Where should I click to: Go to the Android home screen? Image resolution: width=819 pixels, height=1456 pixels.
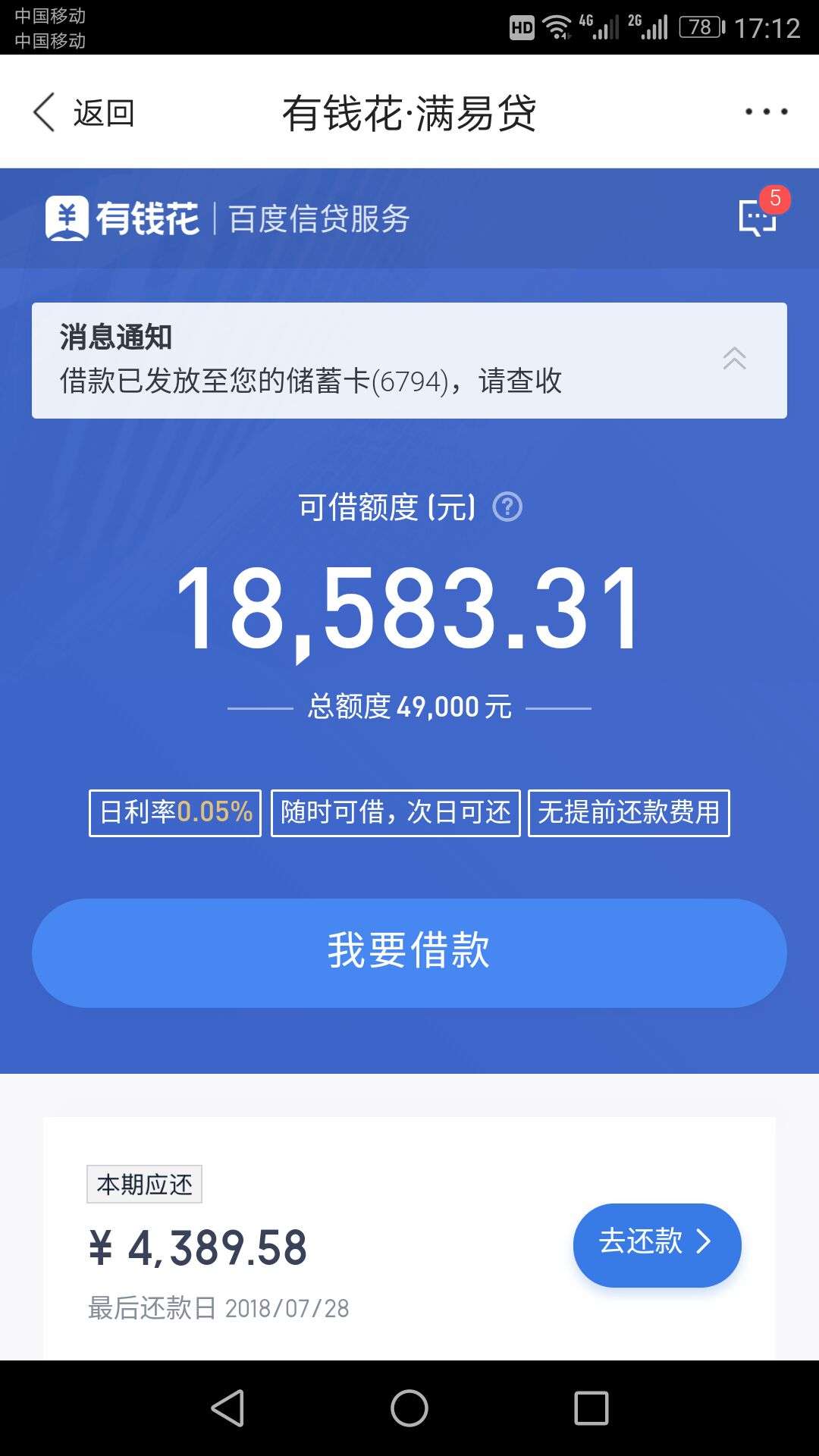point(409,1408)
